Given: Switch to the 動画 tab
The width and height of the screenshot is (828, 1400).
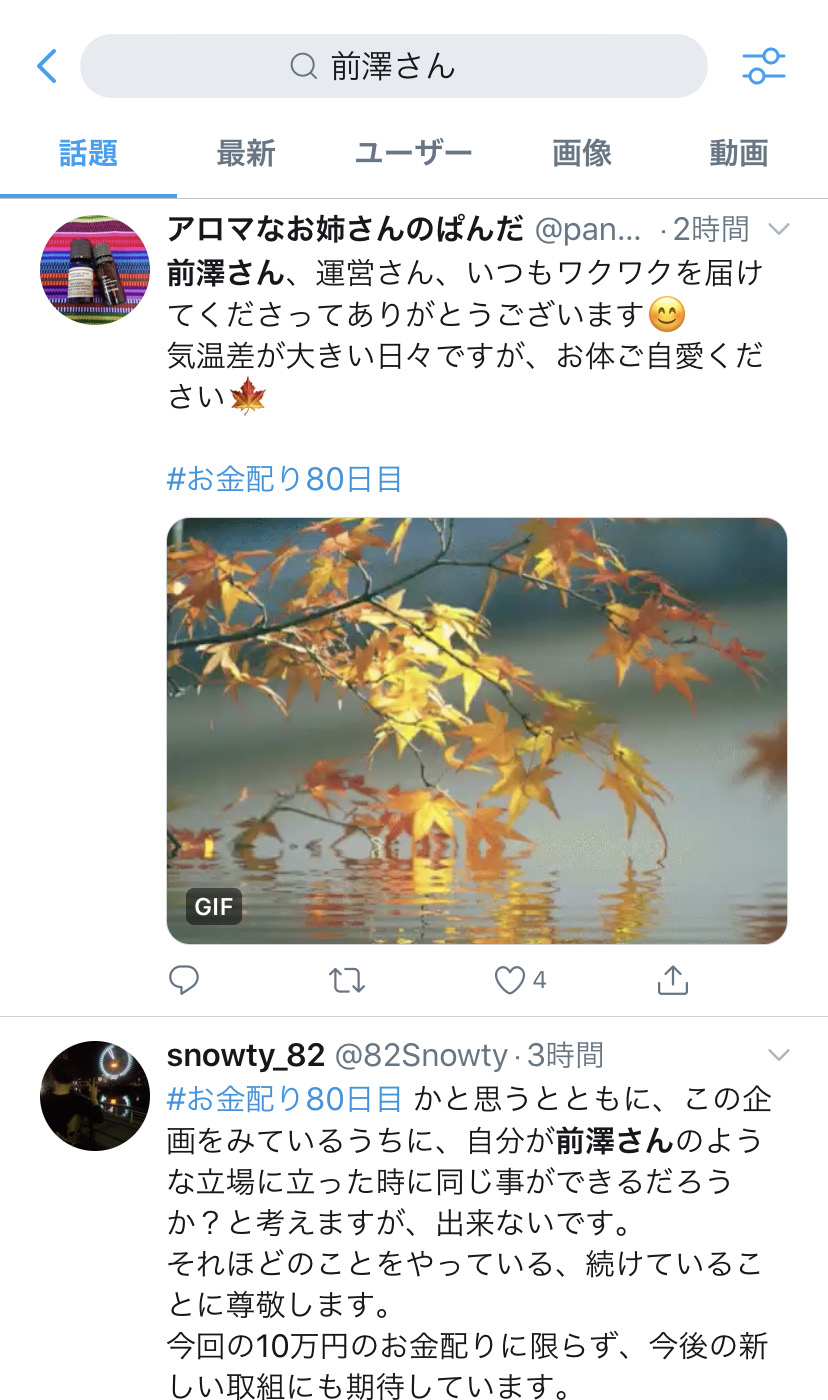Looking at the screenshot, I should 739,154.
